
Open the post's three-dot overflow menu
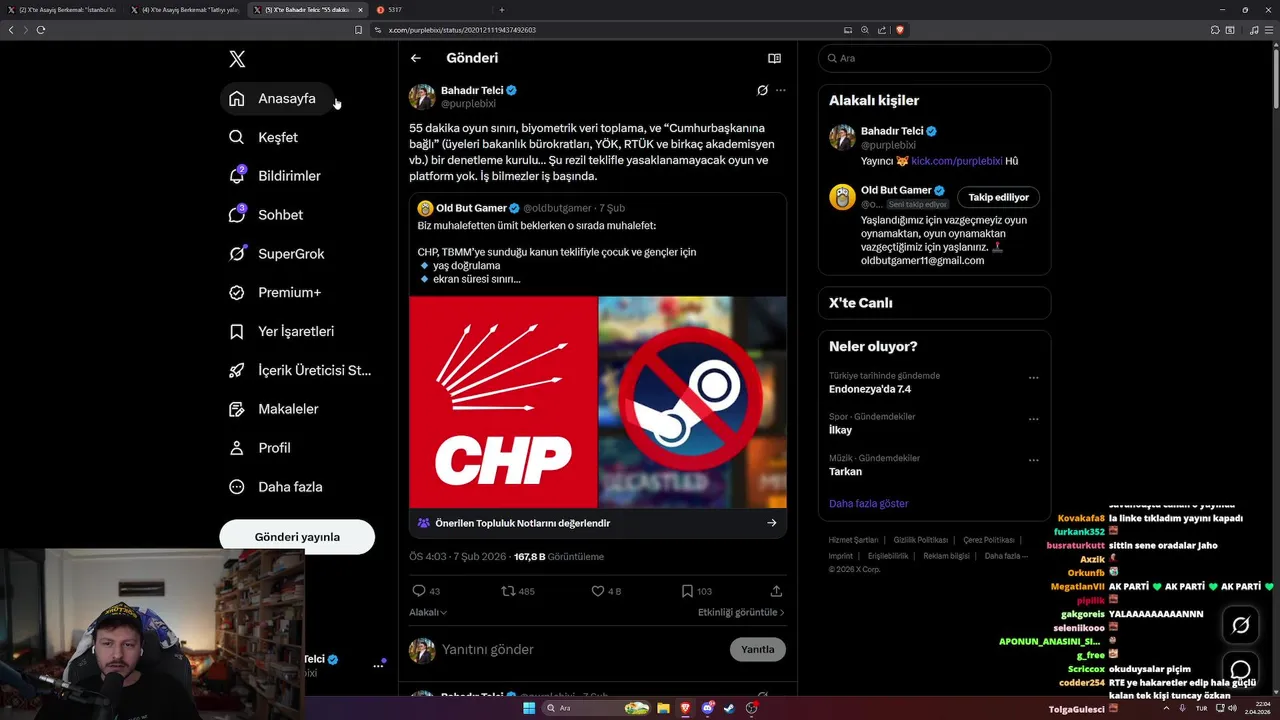(x=781, y=90)
